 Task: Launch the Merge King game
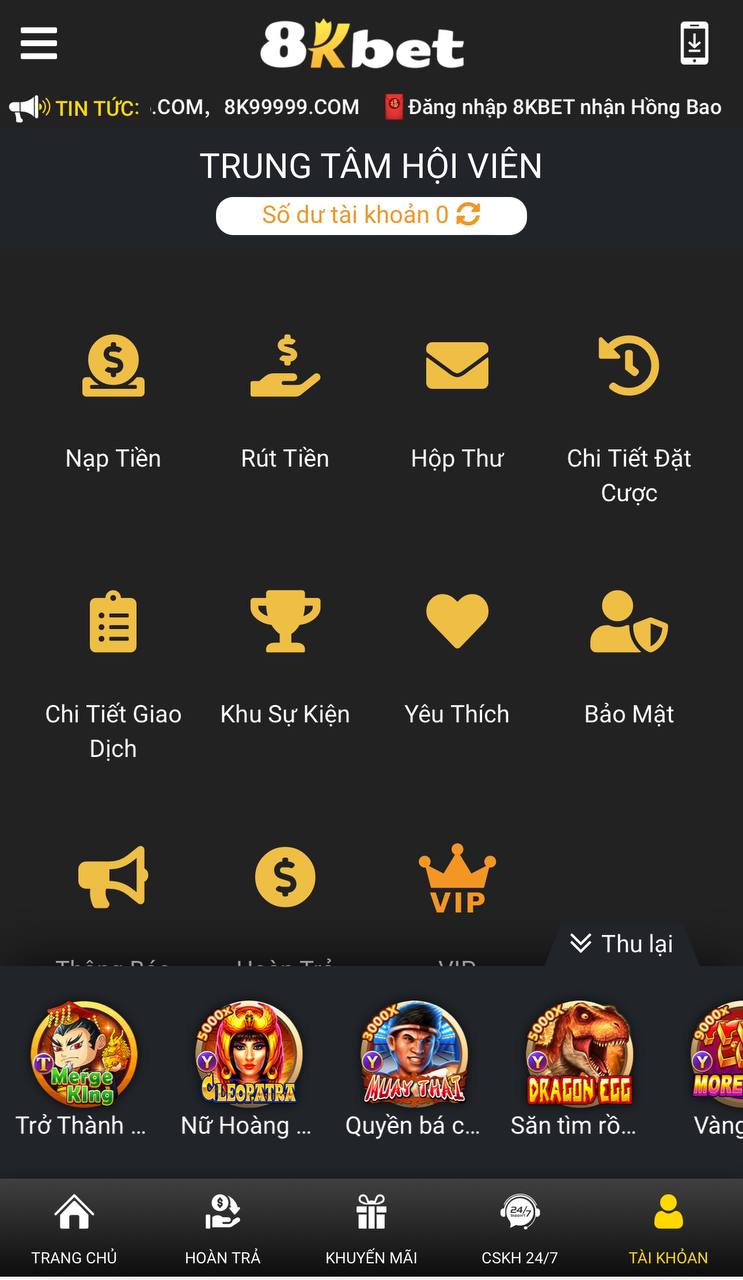[83, 1055]
